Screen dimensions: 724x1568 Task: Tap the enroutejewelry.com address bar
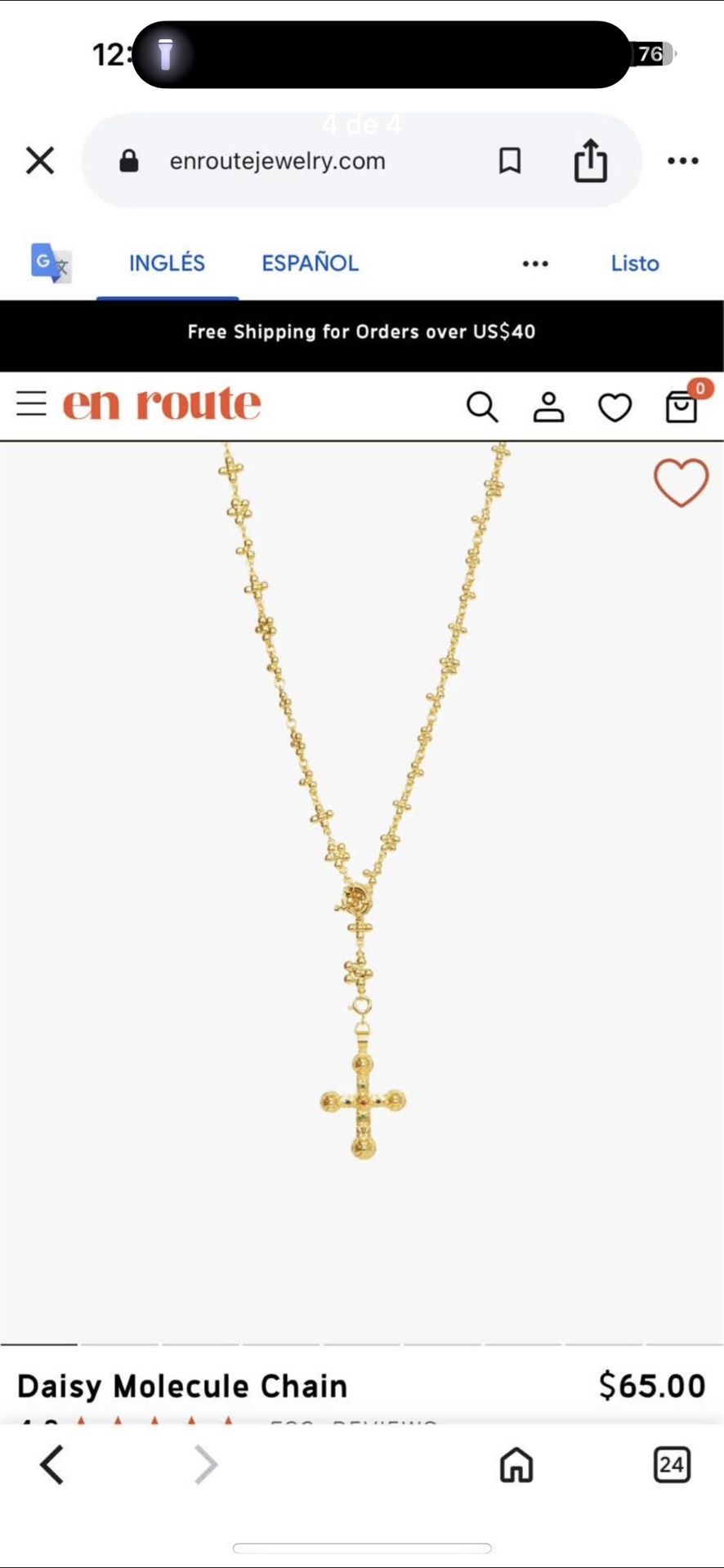click(277, 161)
